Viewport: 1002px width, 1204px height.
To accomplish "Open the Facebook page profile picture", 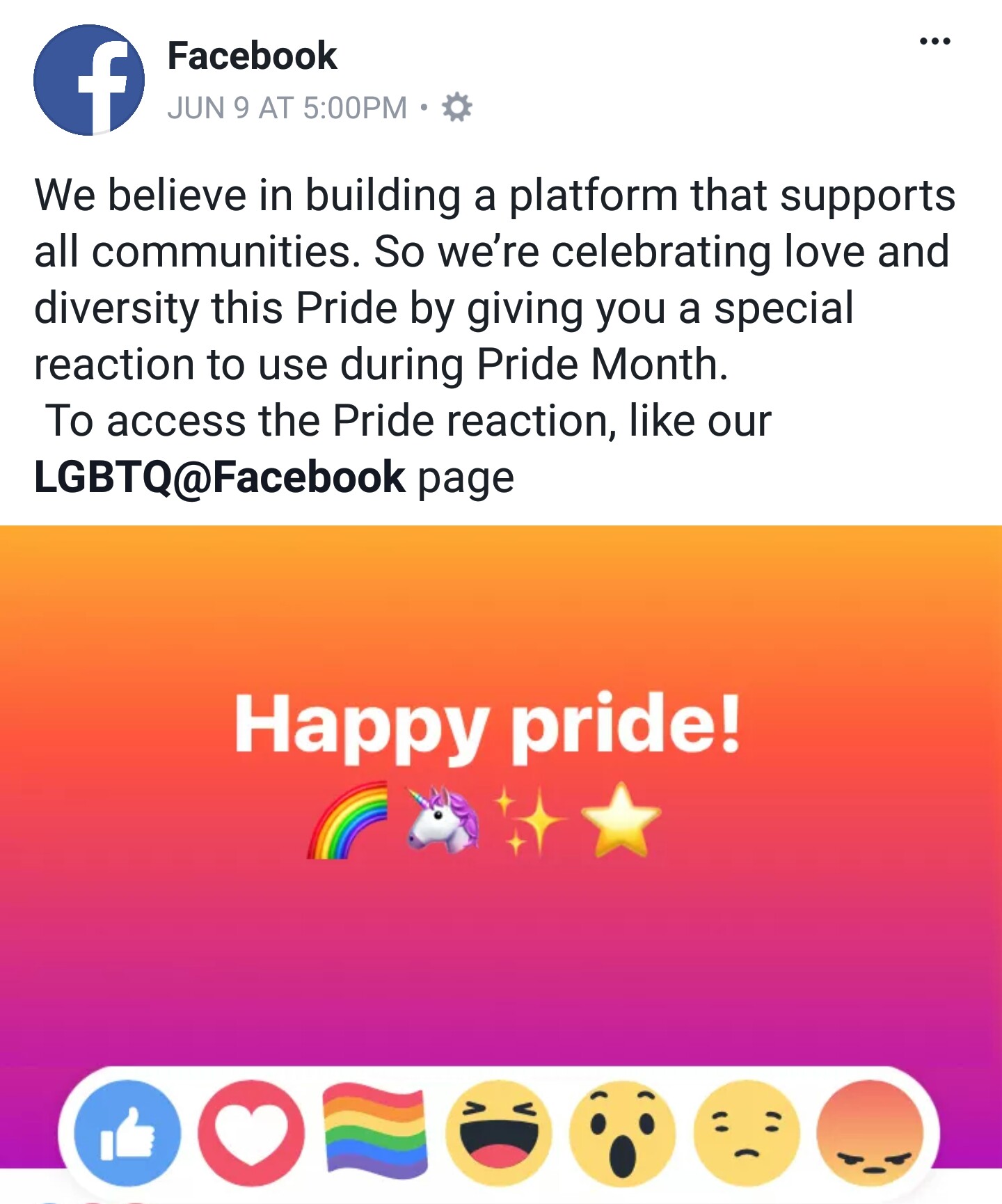I will click(89, 80).
